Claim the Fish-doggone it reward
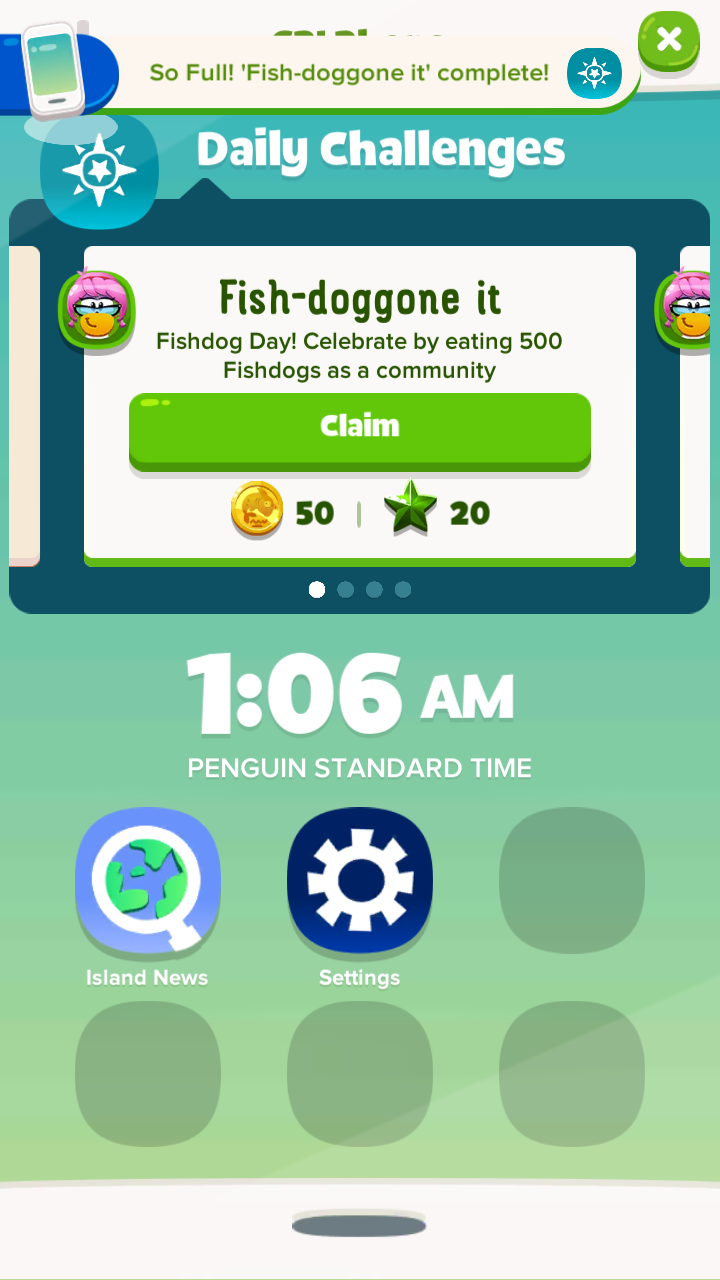This screenshot has height=1280, width=720. (x=360, y=428)
